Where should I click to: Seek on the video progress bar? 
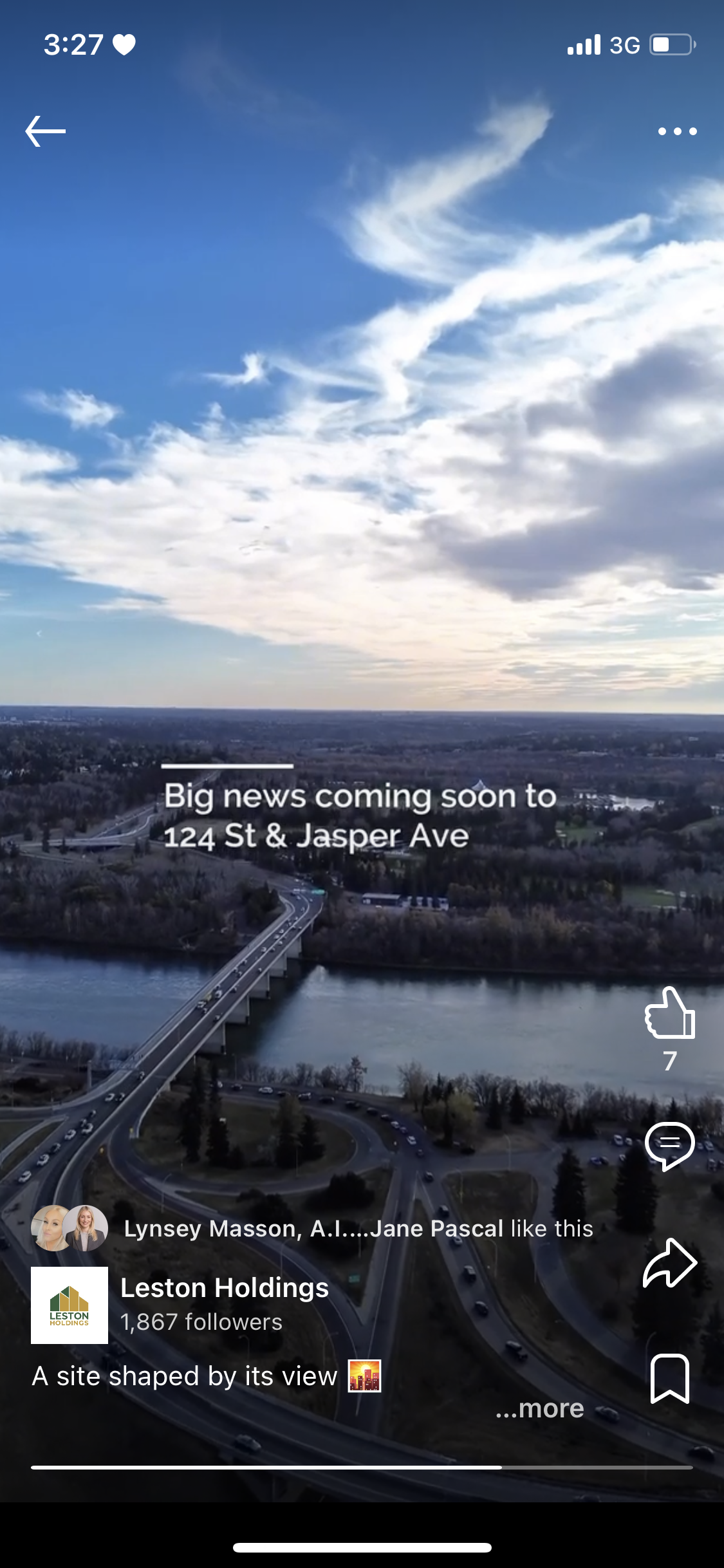tap(362, 1467)
